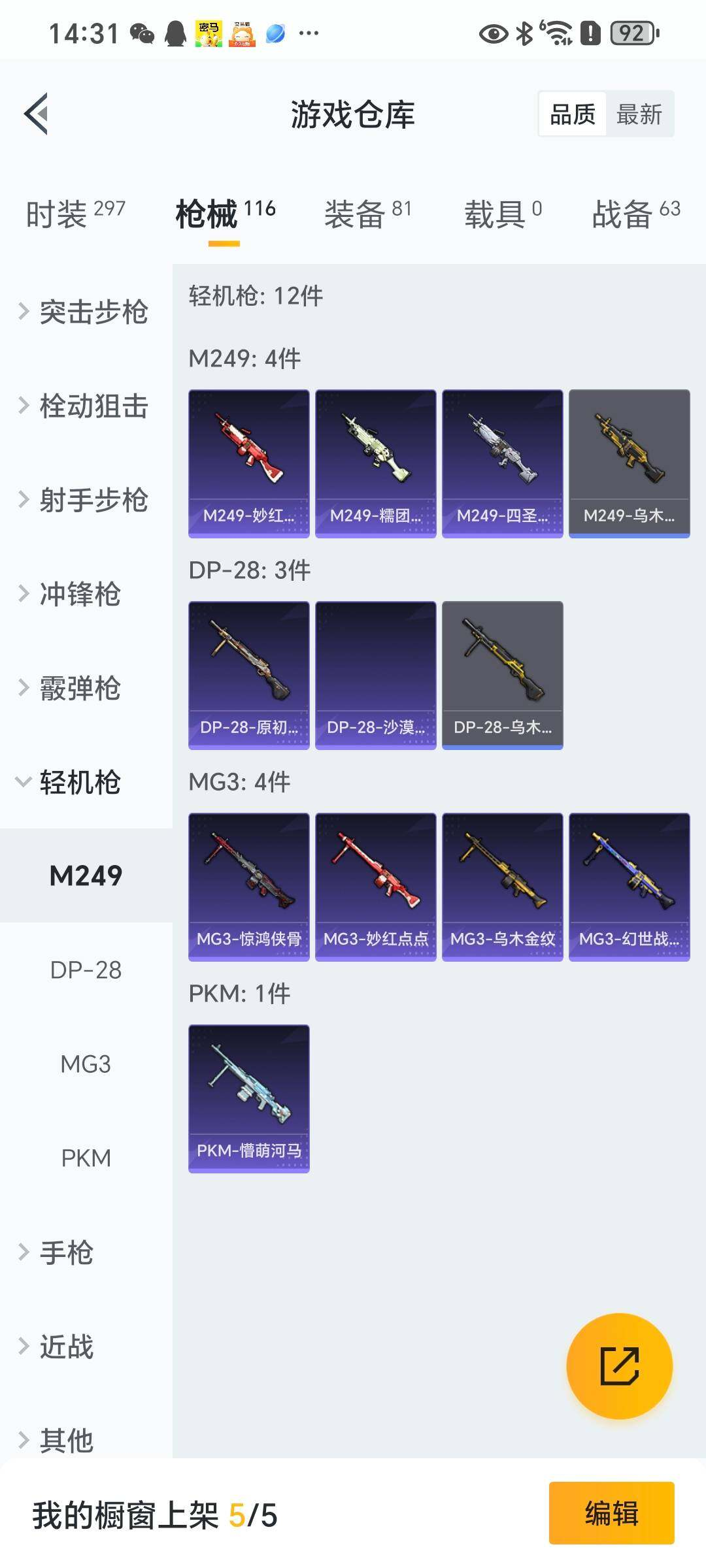The width and height of the screenshot is (706, 1568).
Task: Expand the 冲锋枪 category
Action: pyautogui.click(x=78, y=594)
